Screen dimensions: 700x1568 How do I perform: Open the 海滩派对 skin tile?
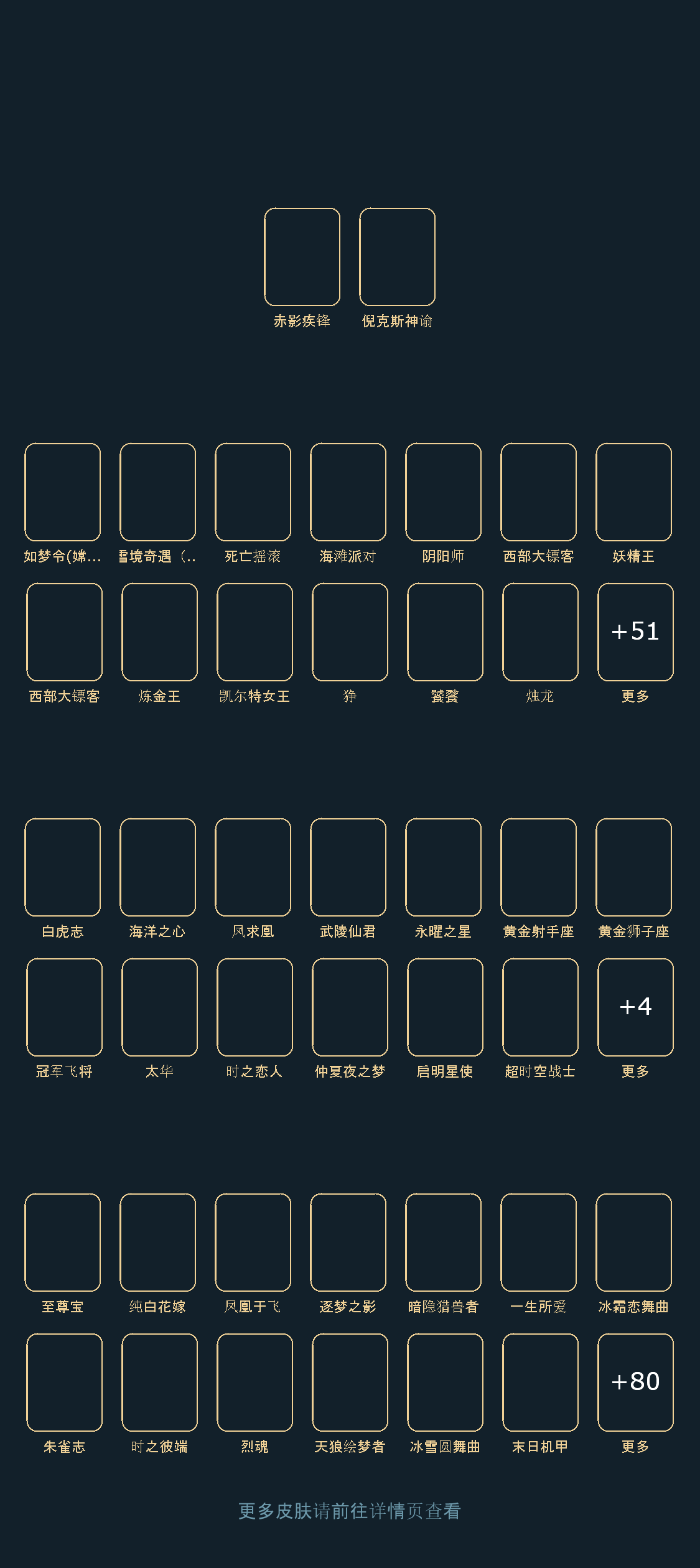[x=348, y=492]
